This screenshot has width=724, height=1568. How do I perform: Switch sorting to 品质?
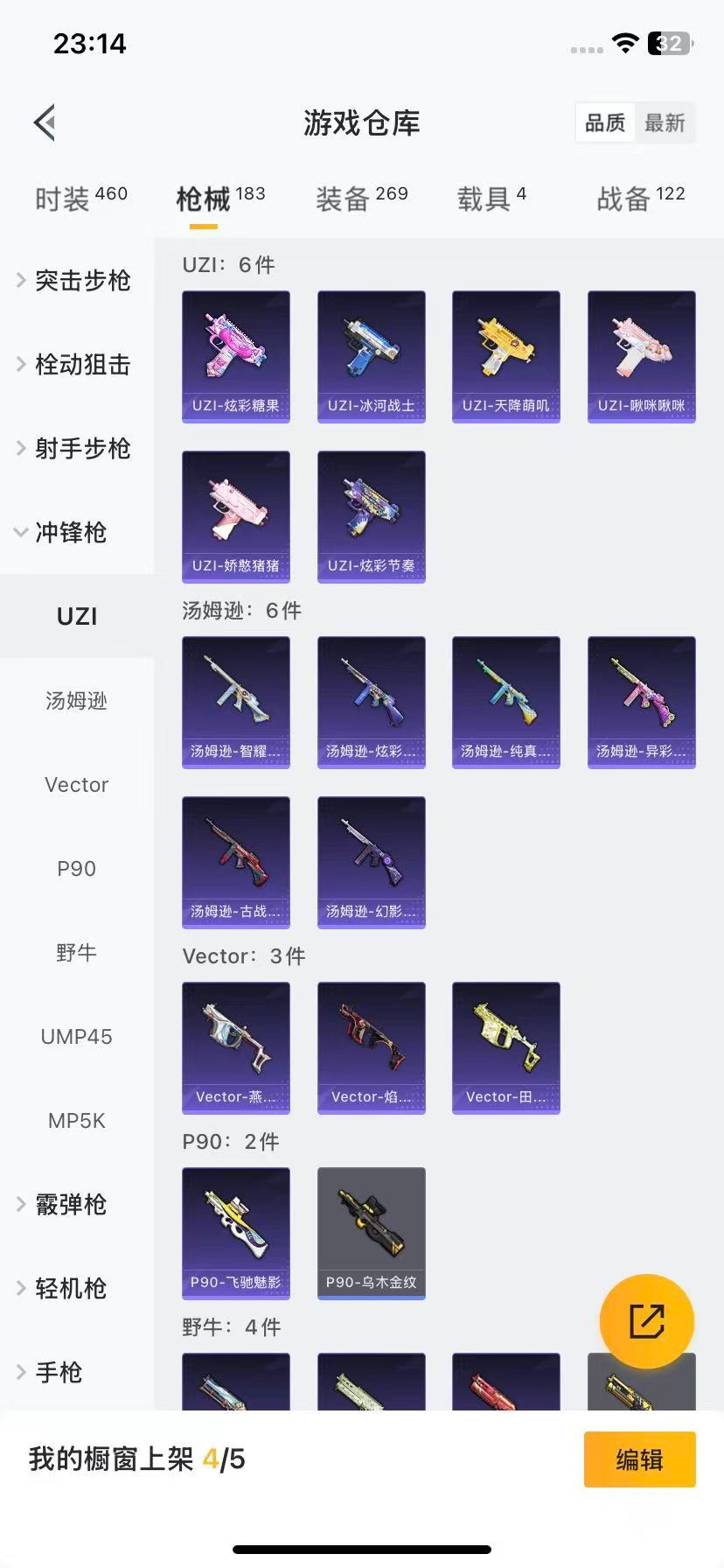point(604,122)
